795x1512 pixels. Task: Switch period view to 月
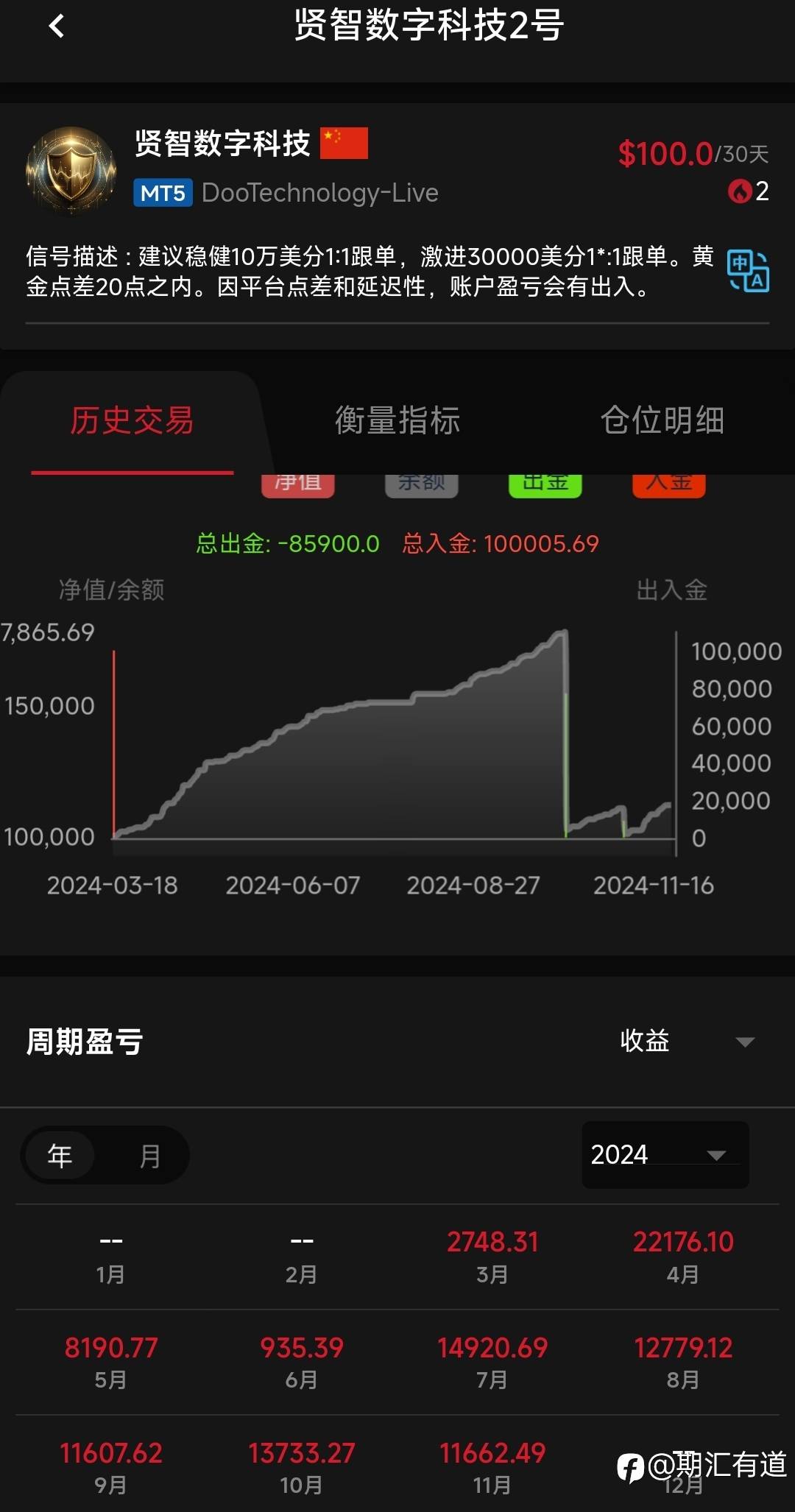point(149,1156)
